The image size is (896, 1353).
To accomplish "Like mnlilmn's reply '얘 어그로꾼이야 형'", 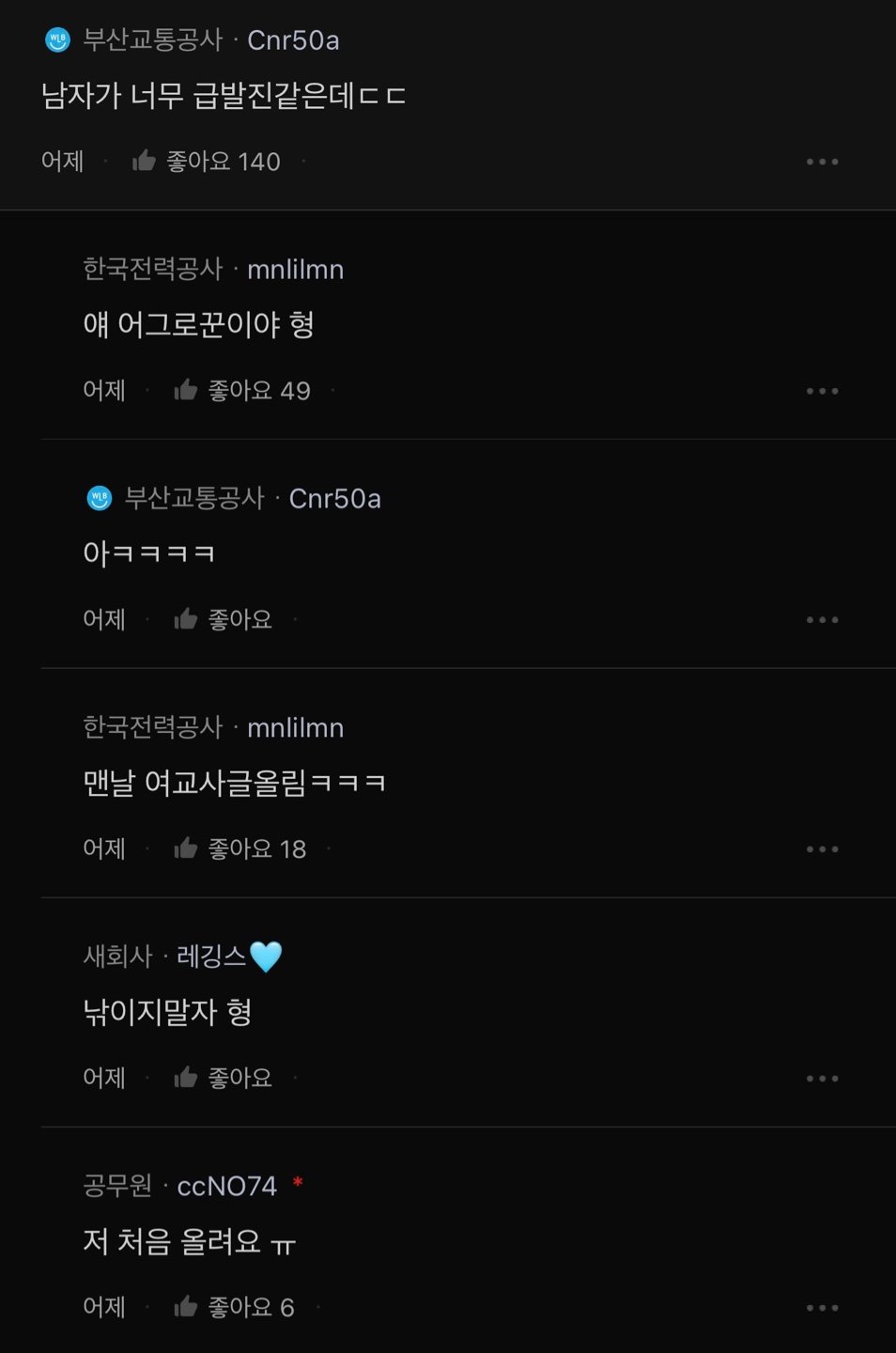I will [x=186, y=391].
